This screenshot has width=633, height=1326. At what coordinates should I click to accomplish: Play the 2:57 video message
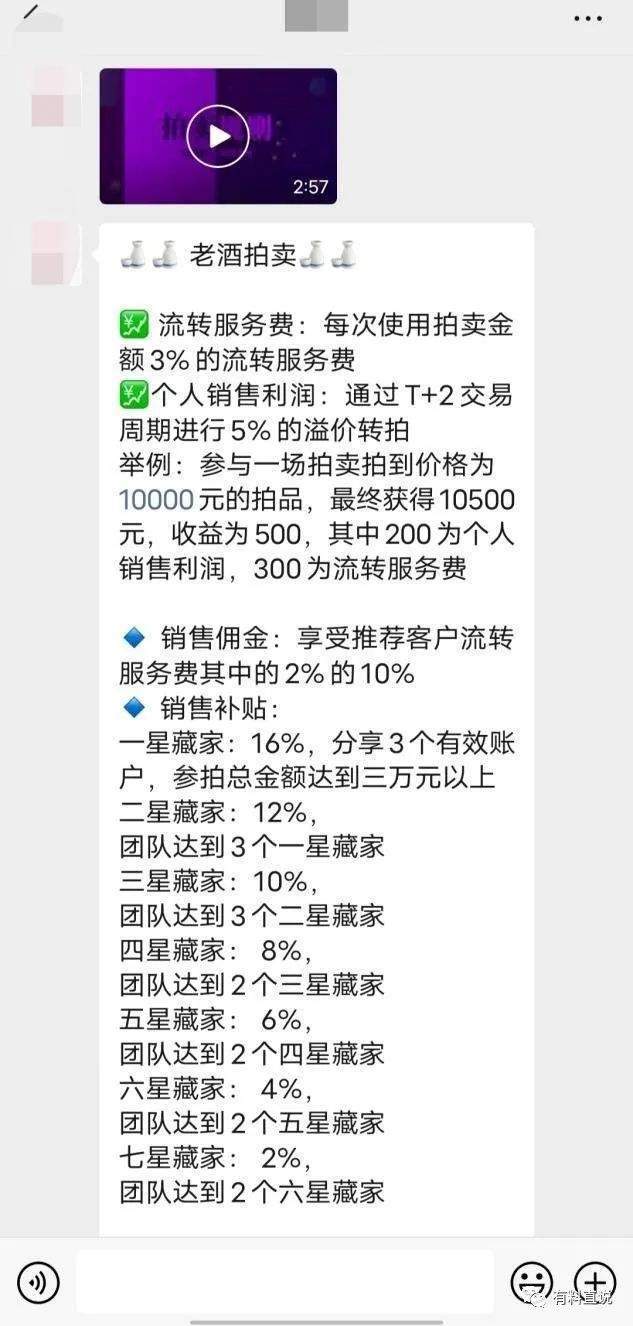point(217,135)
